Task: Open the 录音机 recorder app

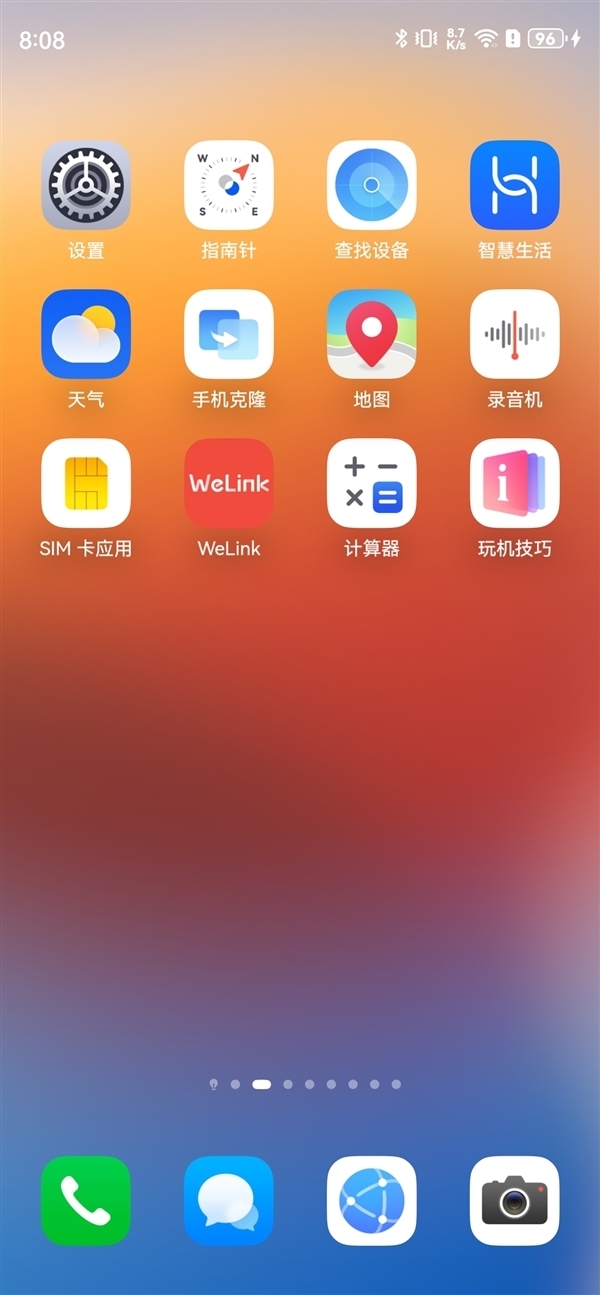Action: (515, 335)
